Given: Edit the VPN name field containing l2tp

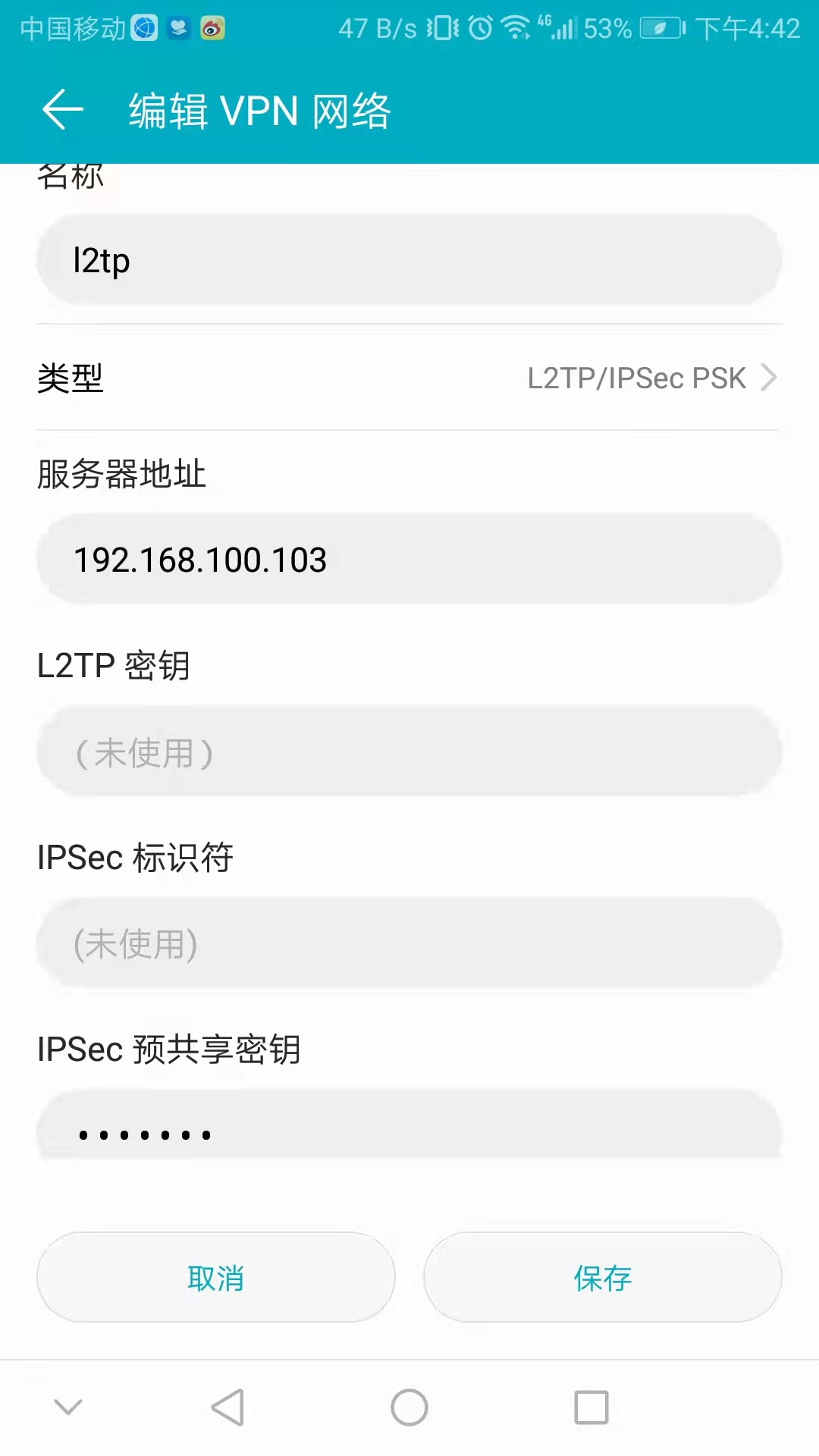Looking at the screenshot, I should coord(409,260).
